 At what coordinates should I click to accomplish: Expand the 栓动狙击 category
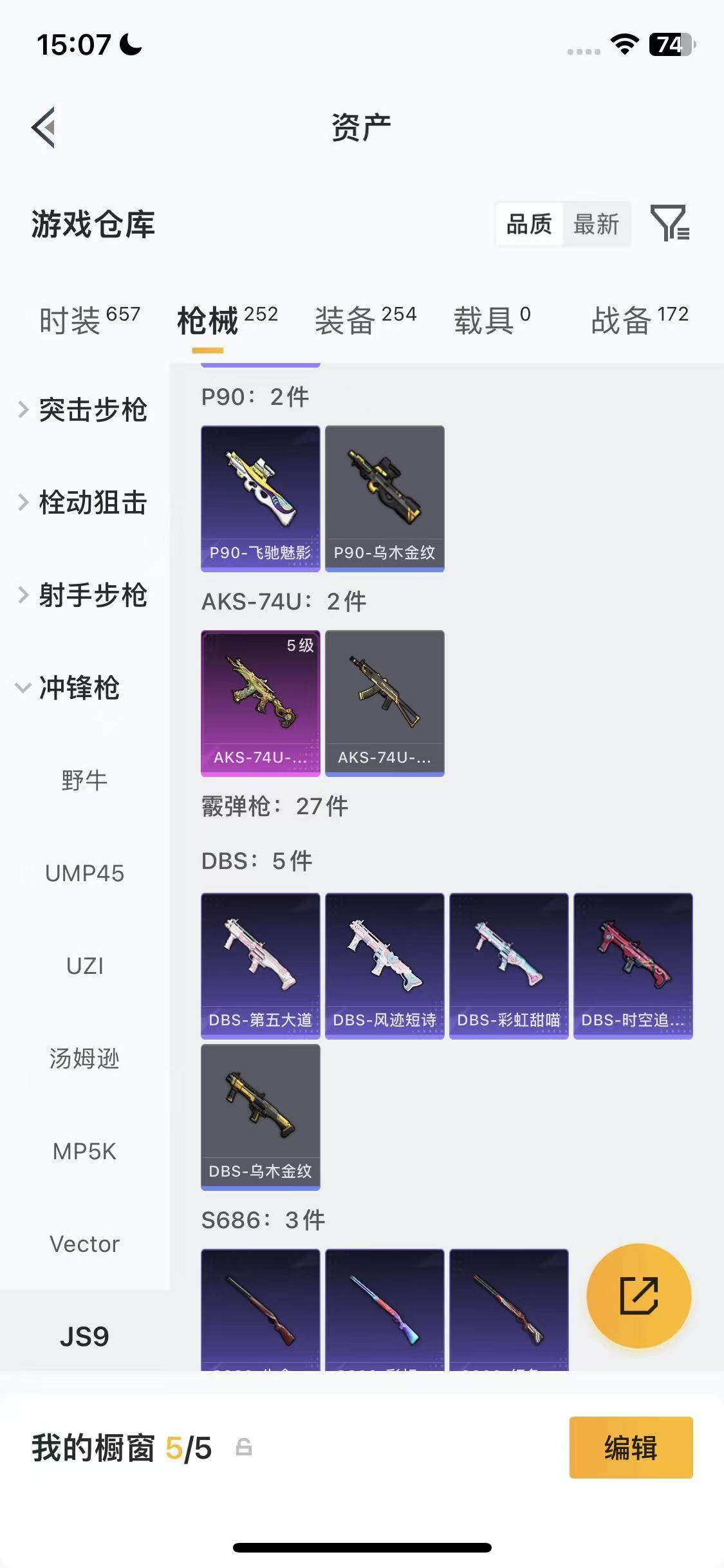[84, 502]
